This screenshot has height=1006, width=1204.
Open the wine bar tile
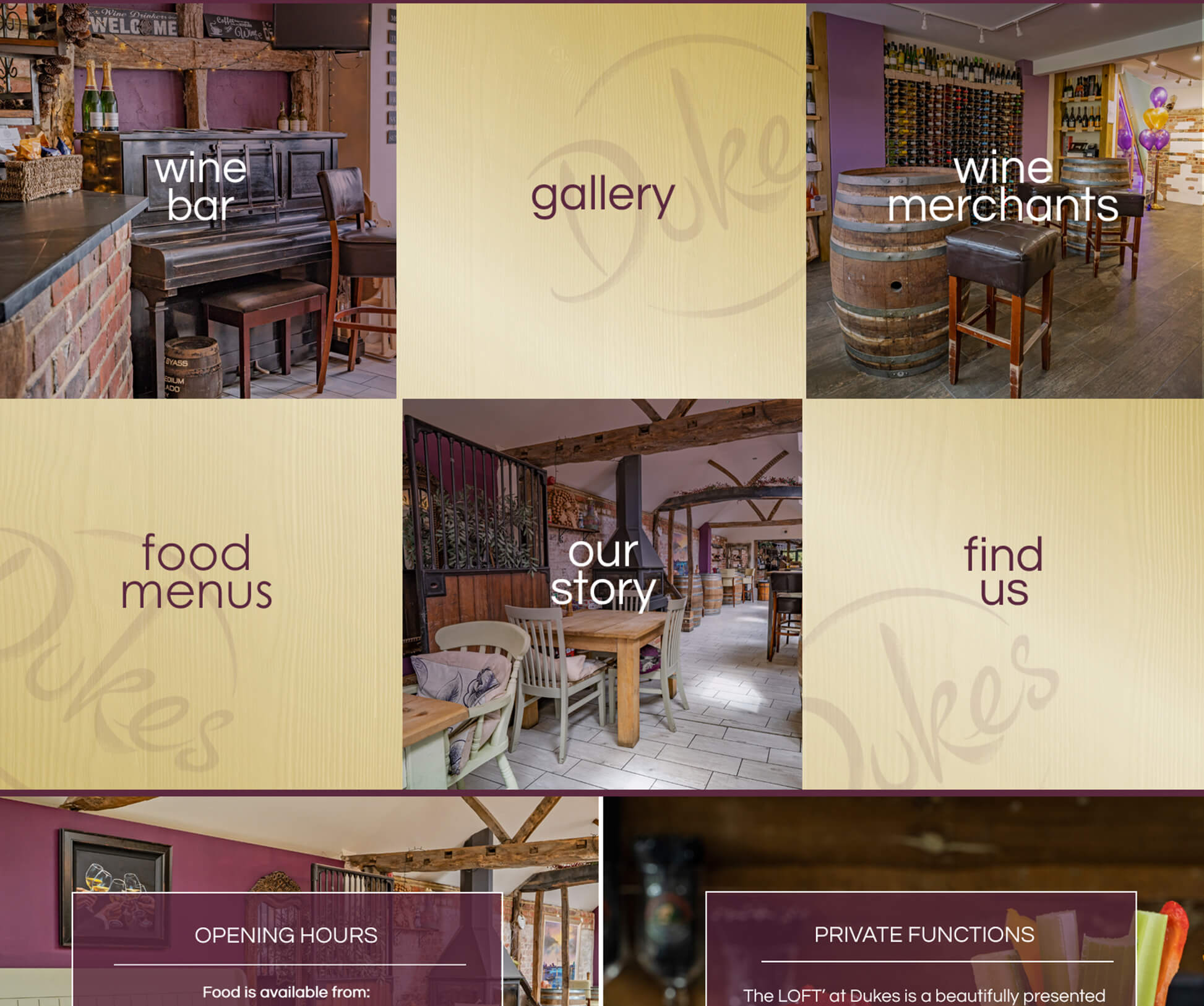199,187
